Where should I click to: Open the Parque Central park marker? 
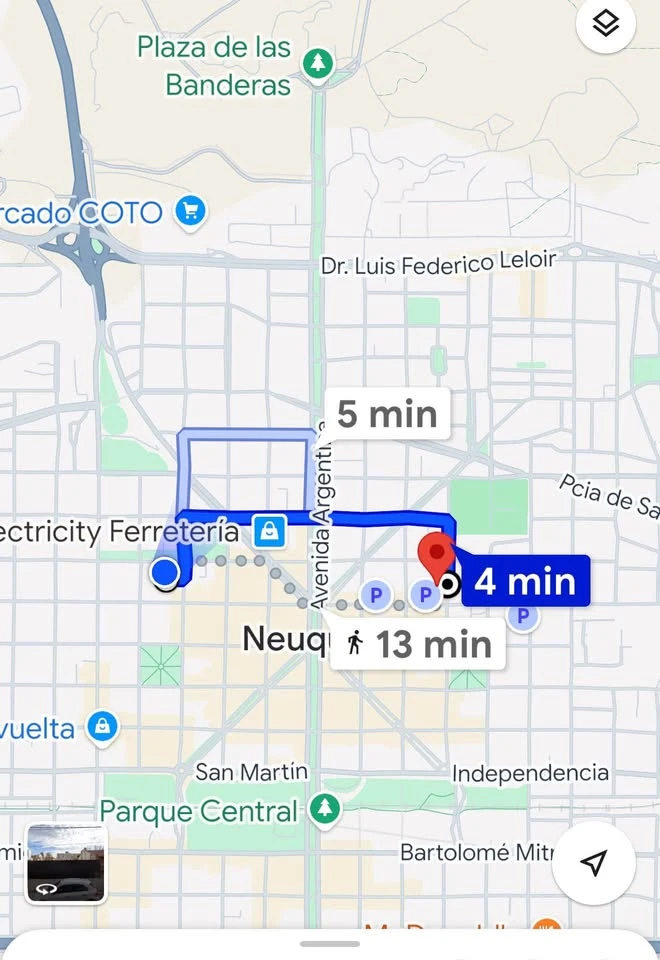coord(324,809)
